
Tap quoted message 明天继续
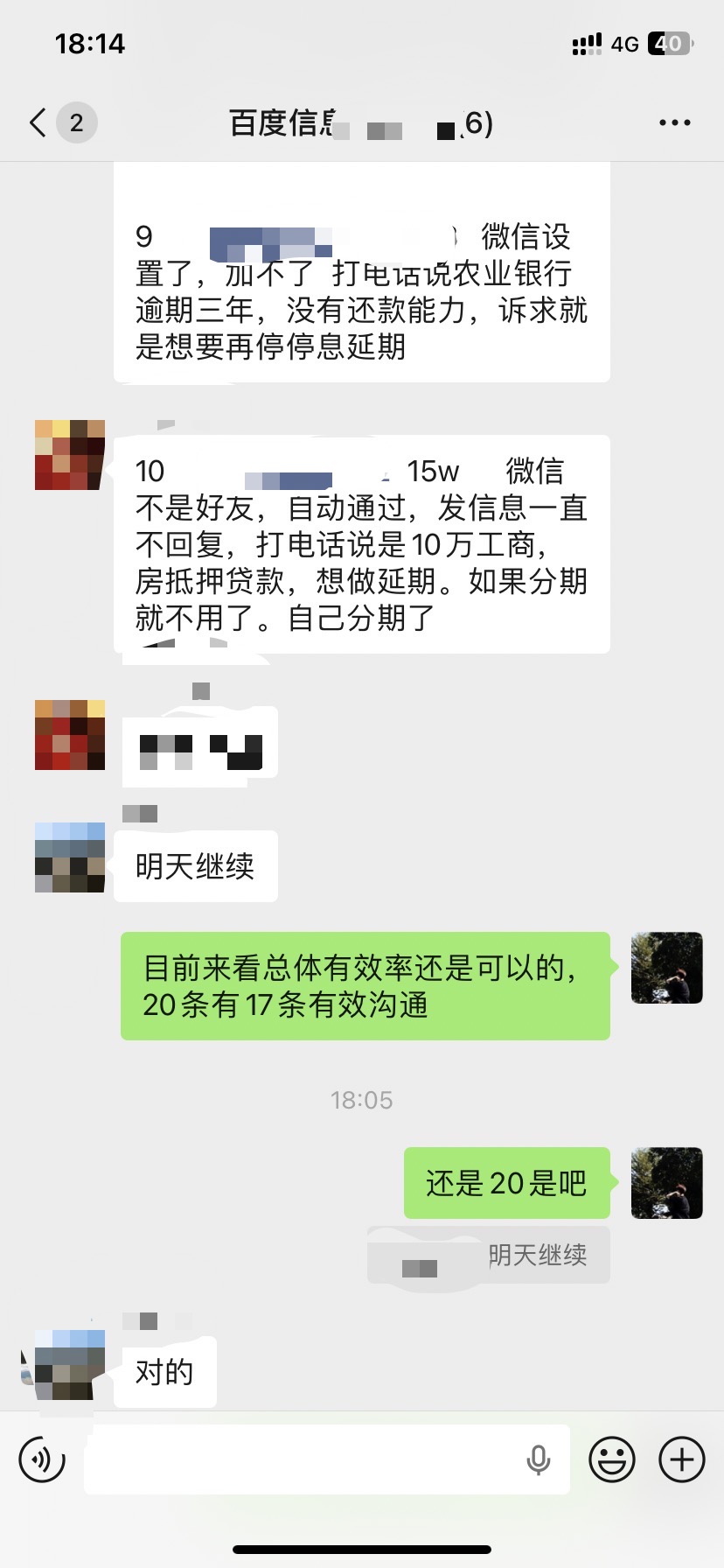(x=488, y=1256)
